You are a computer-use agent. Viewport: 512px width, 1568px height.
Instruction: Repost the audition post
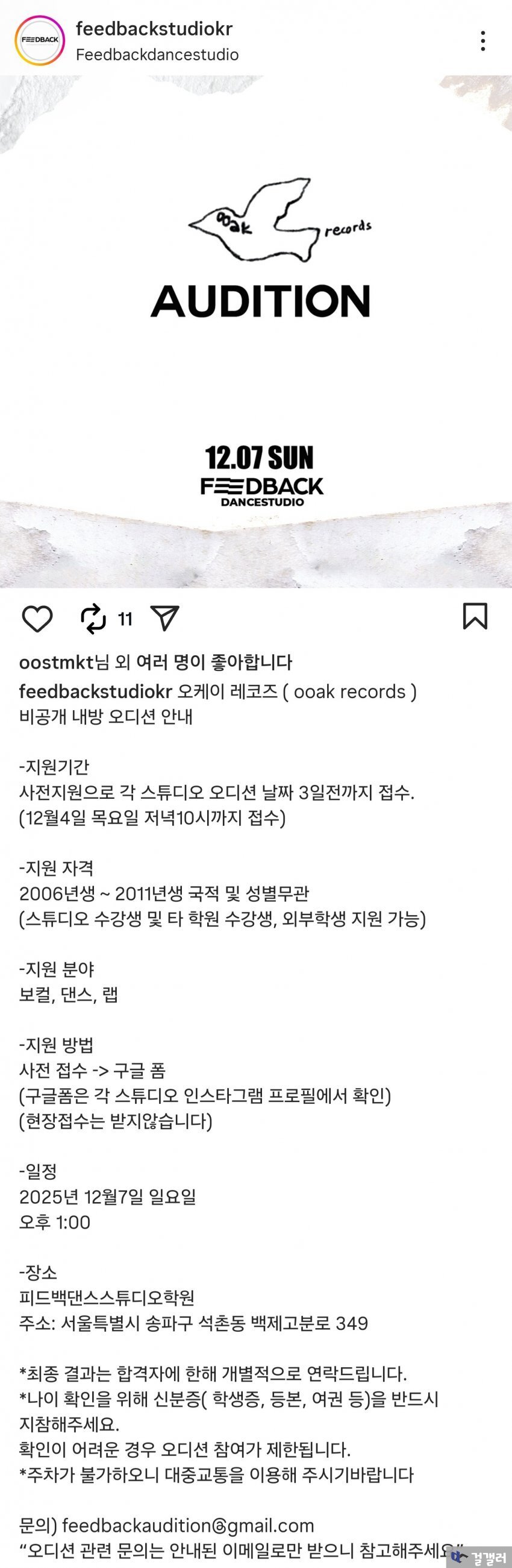pos(93,619)
